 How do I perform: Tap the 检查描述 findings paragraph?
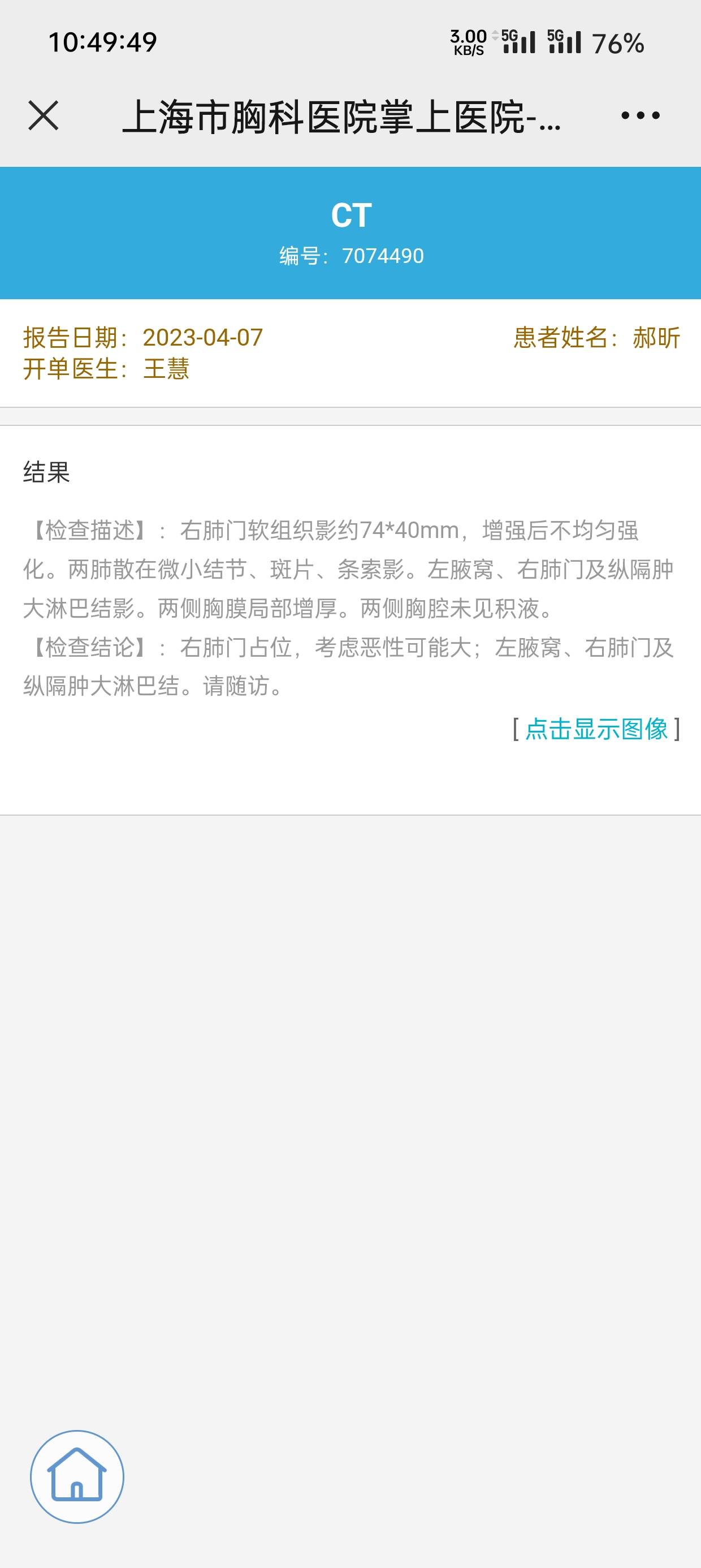pos(350,566)
